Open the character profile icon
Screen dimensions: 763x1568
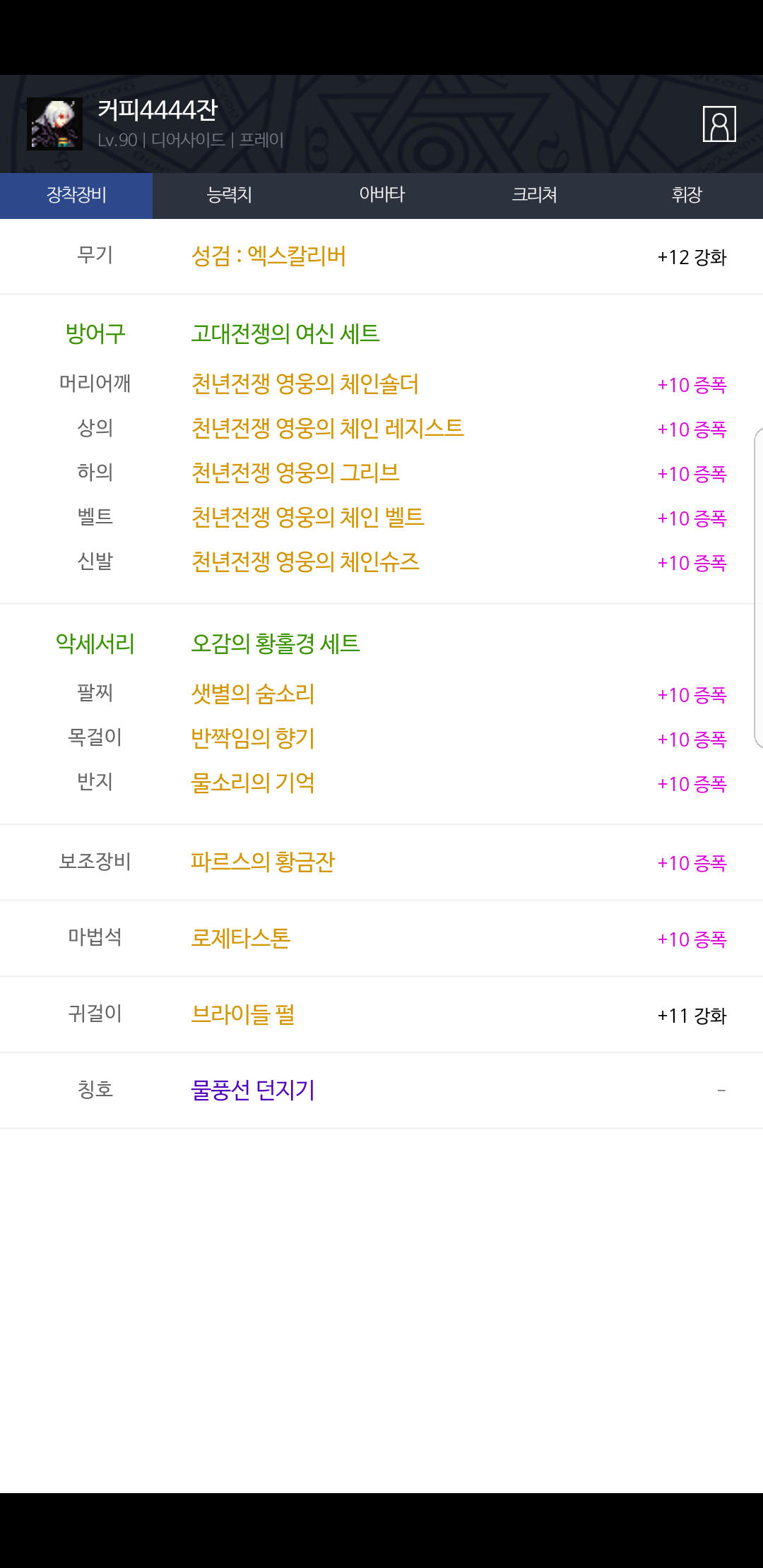click(x=719, y=124)
